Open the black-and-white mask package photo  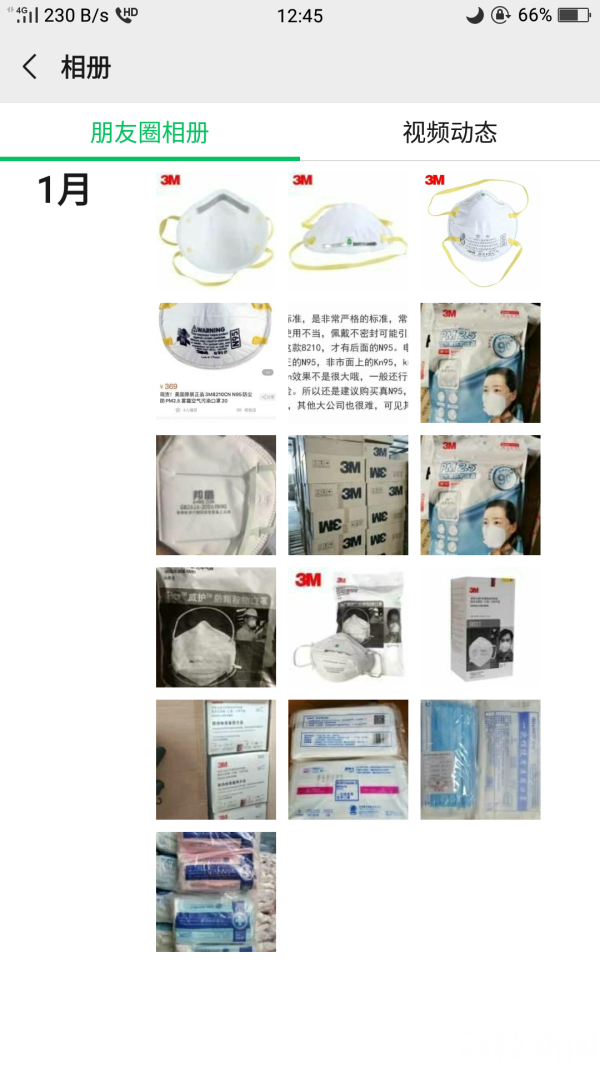[x=216, y=627]
